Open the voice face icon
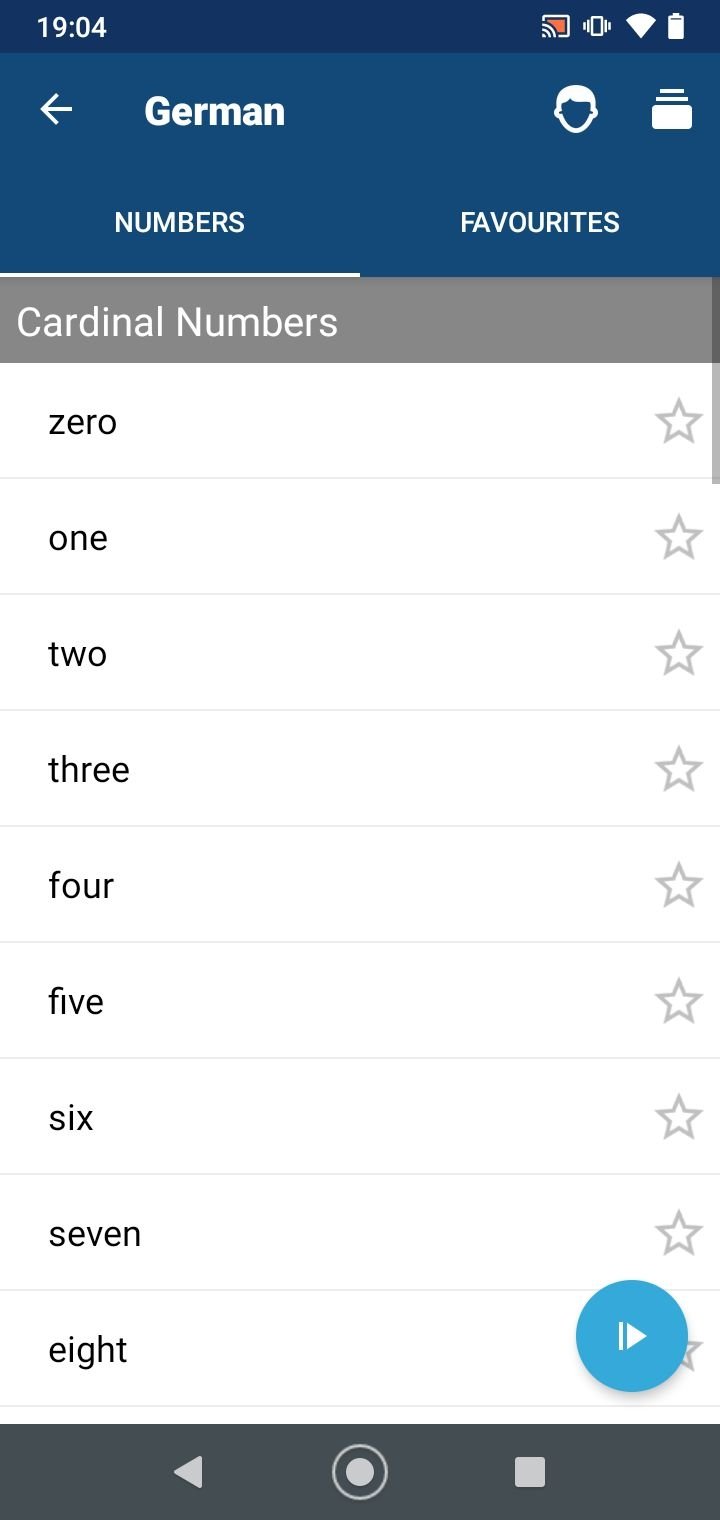The width and height of the screenshot is (720, 1520). tap(576, 110)
